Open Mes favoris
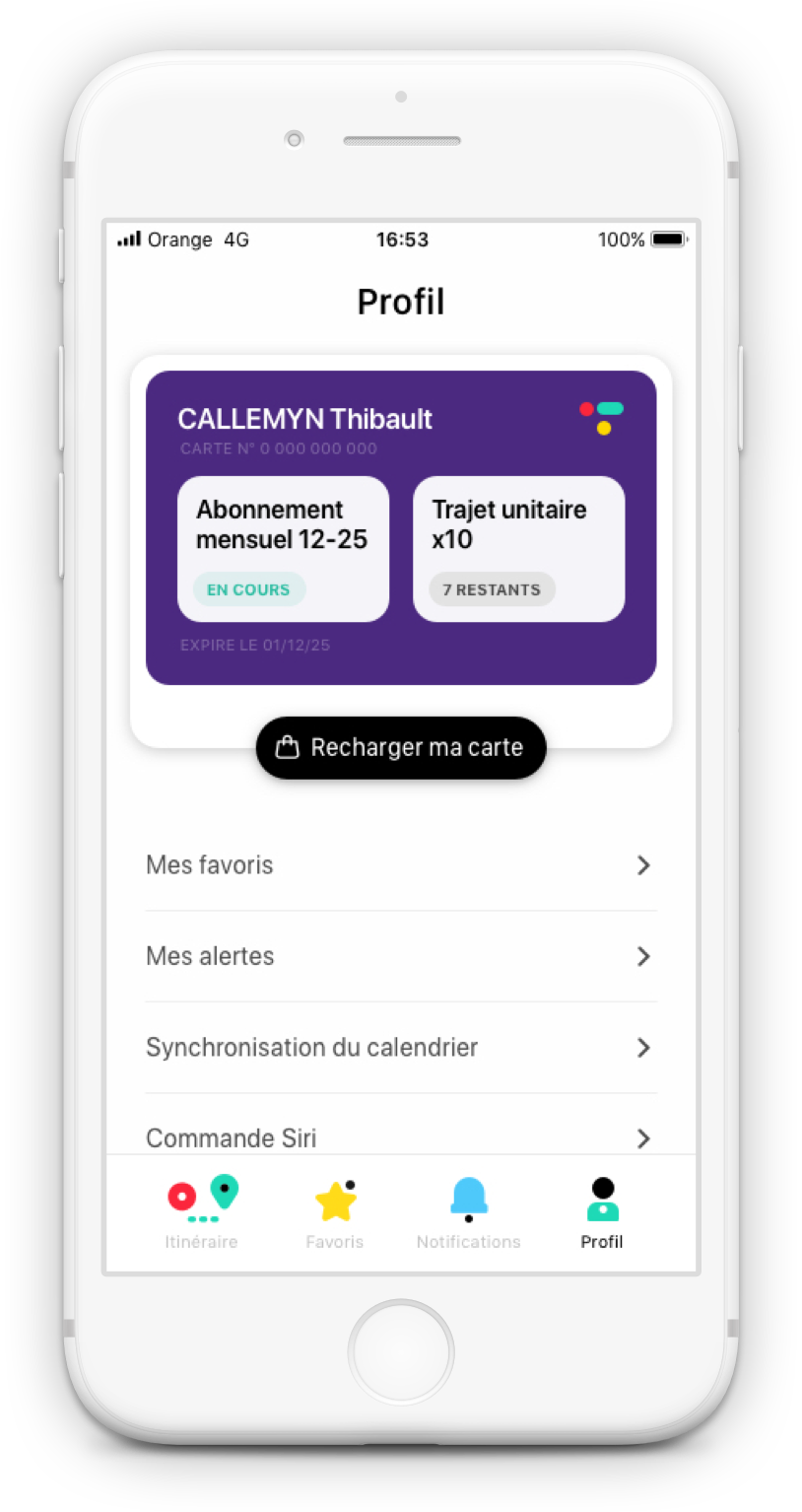Screen dimensions: 802x1512 coord(400,864)
